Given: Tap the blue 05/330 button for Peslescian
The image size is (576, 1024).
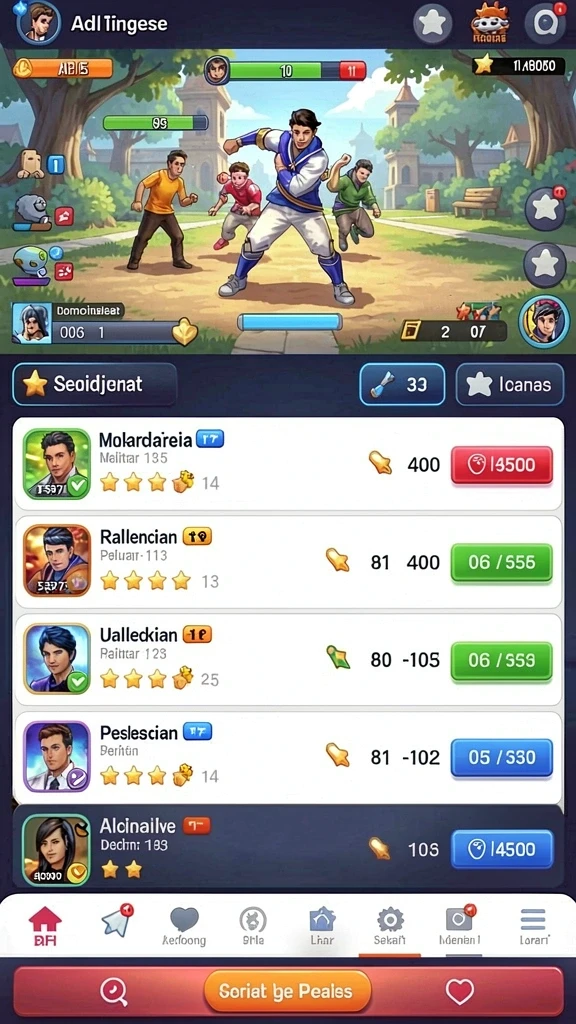Looking at the screenshot, I should 502,757.
